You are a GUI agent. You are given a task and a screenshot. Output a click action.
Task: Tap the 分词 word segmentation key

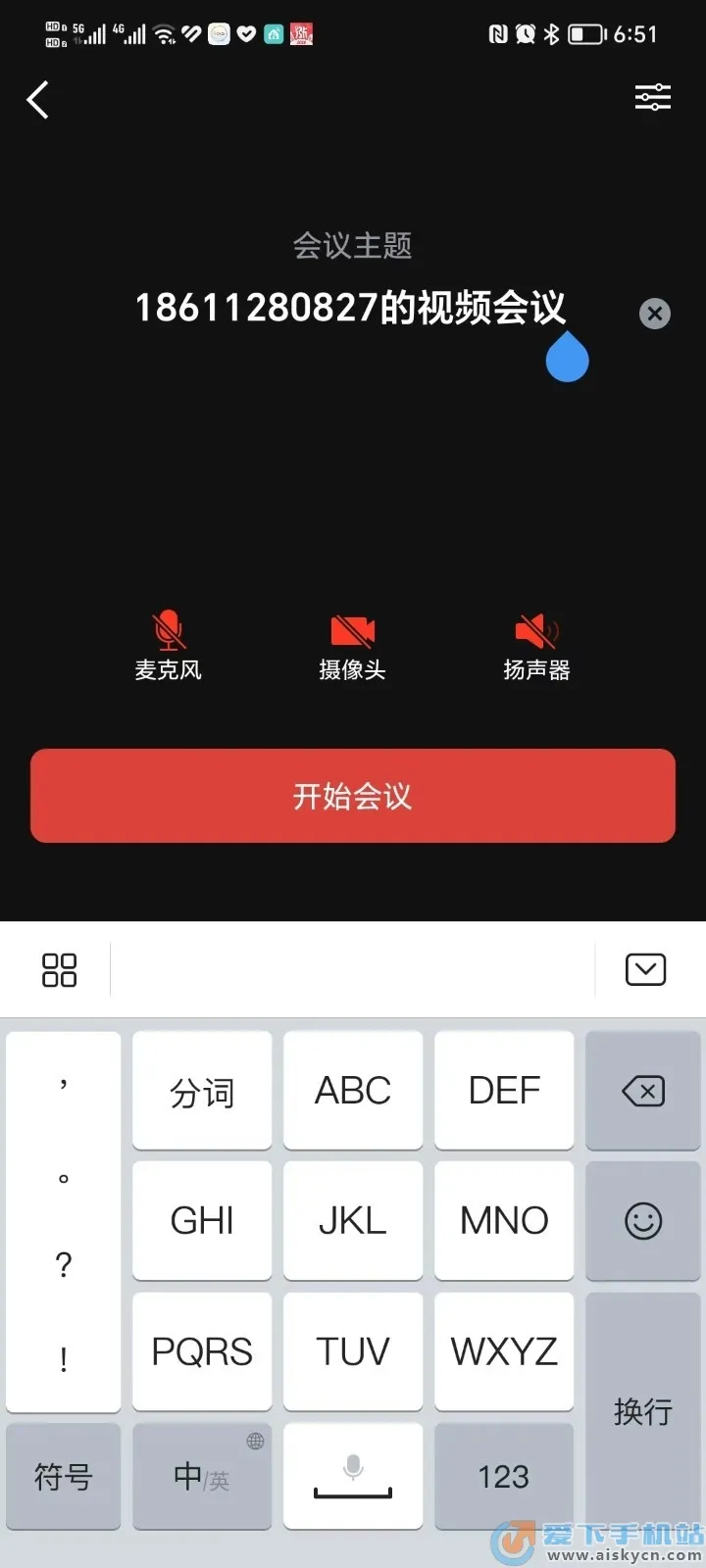tap(201, 1091)
